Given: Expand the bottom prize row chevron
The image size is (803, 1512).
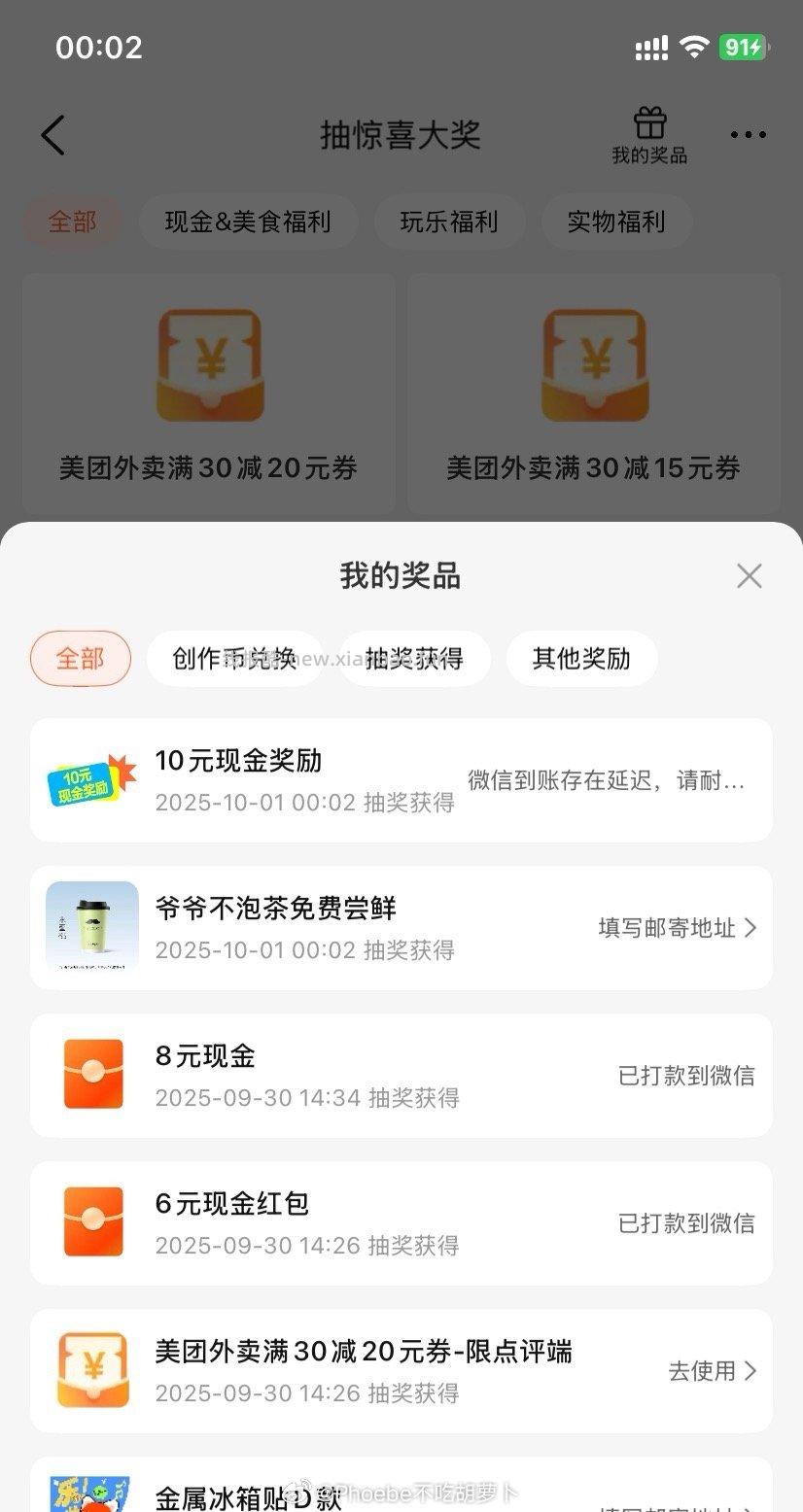Looking at the screenshot, I should [x=749, y=1504].
